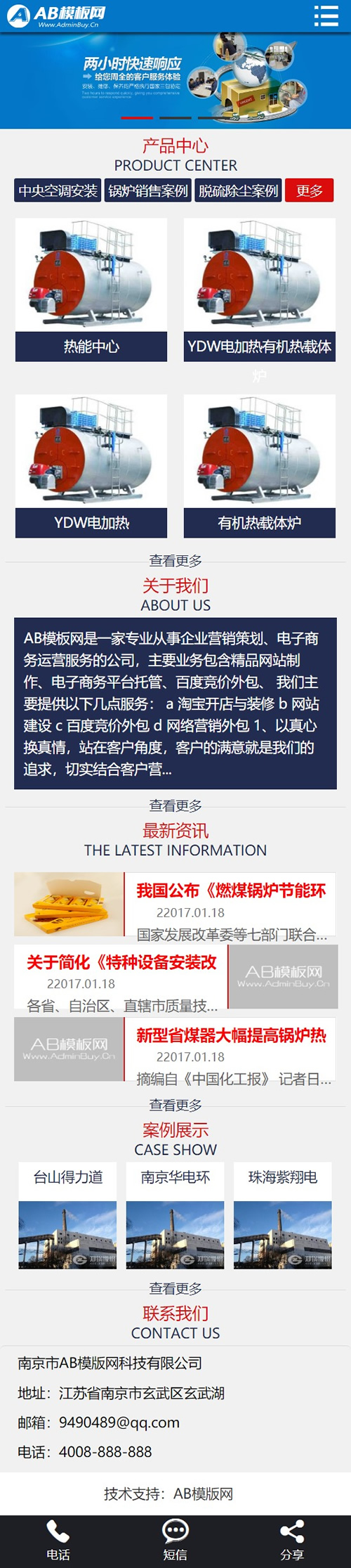This screenshot has width=351, height=1568.
Task: Open the 台山得力道 case
Action: coord(67,1215)
